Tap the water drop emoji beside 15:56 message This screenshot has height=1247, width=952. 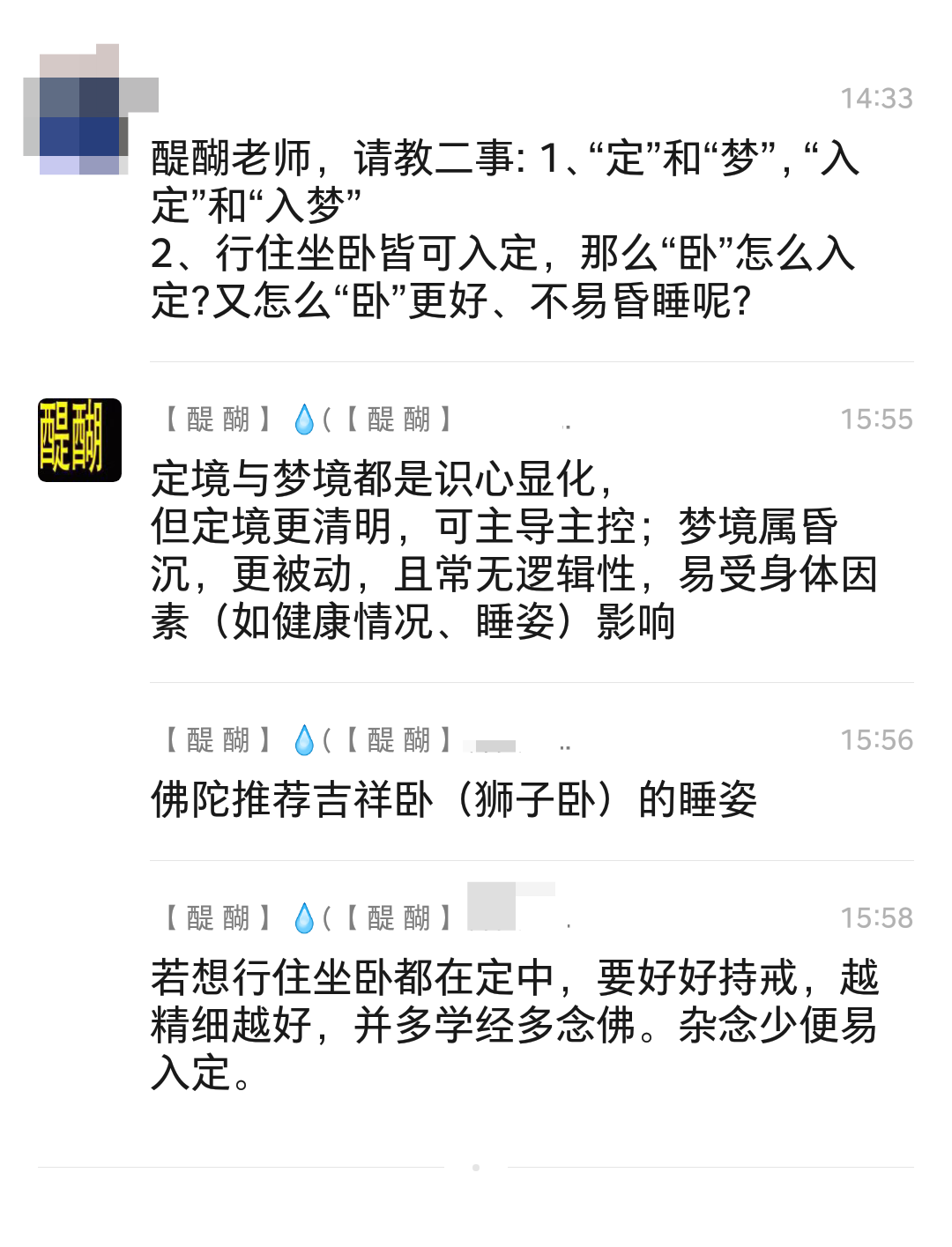[304, 740]
